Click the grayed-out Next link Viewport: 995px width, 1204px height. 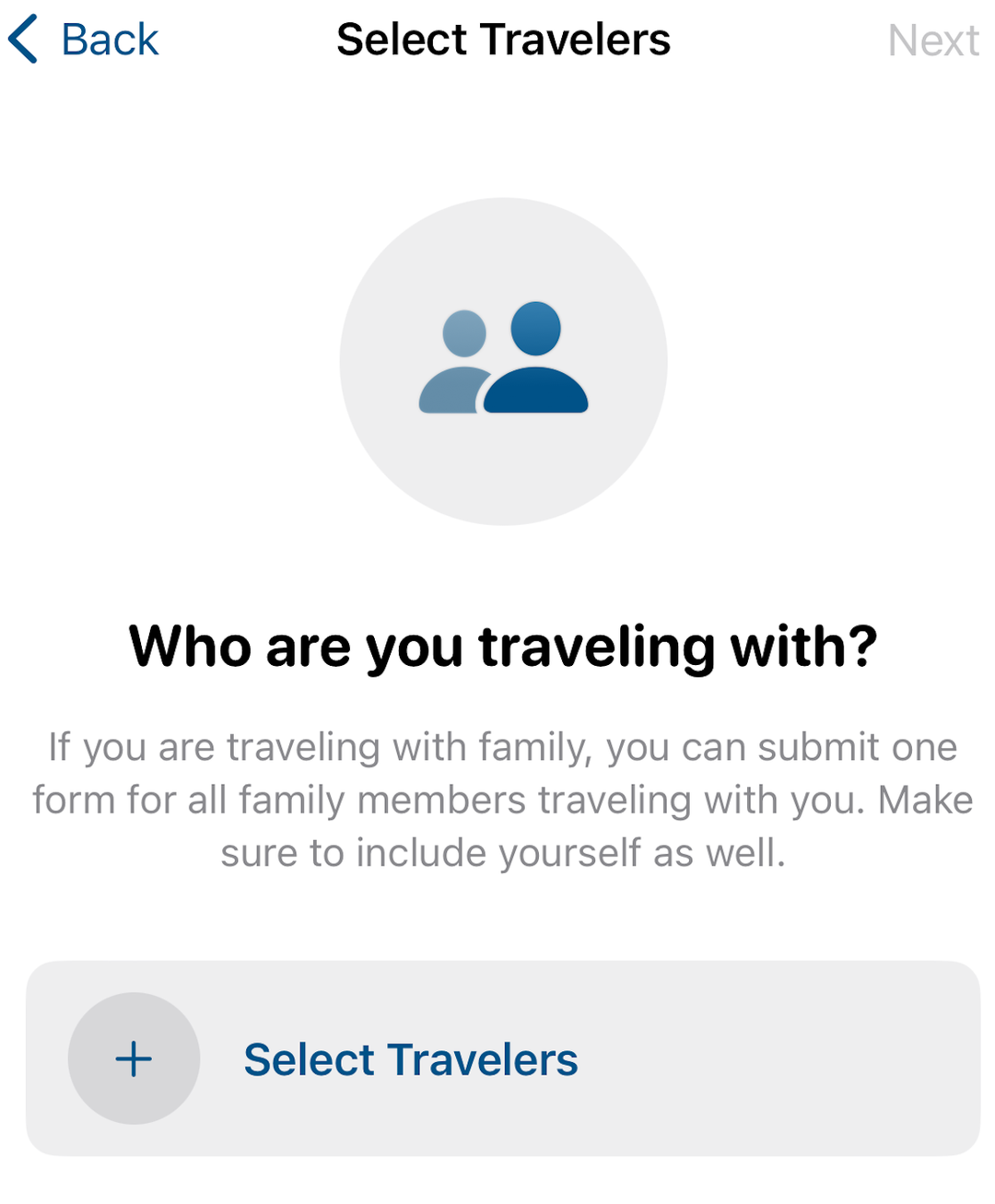click(x=933, y=39)
